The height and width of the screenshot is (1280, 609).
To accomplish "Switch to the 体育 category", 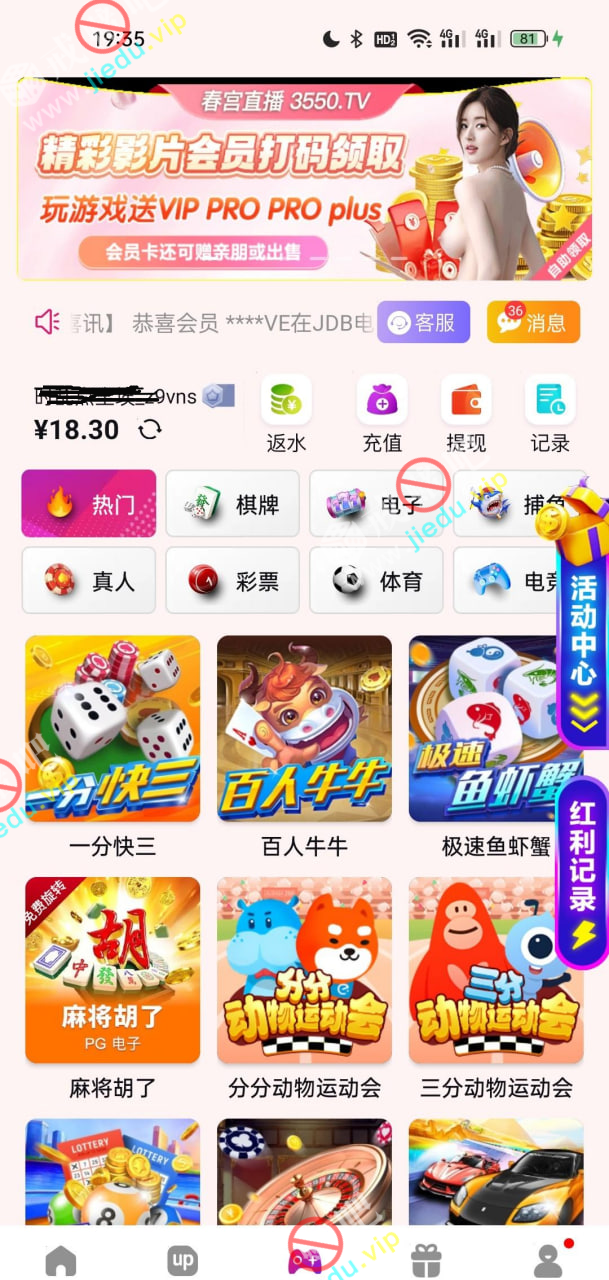I will [376, 580].
